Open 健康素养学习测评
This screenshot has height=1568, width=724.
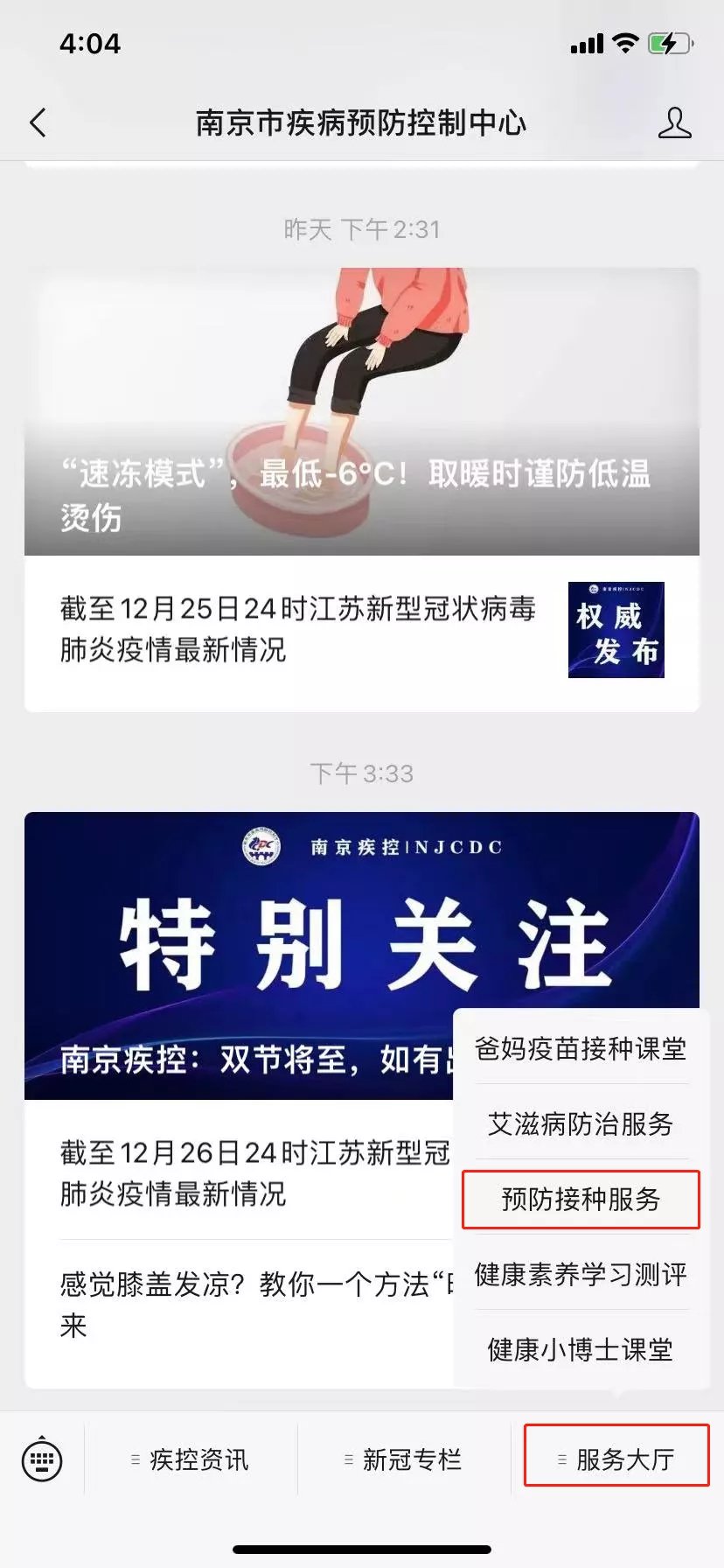pos(581,1274)
